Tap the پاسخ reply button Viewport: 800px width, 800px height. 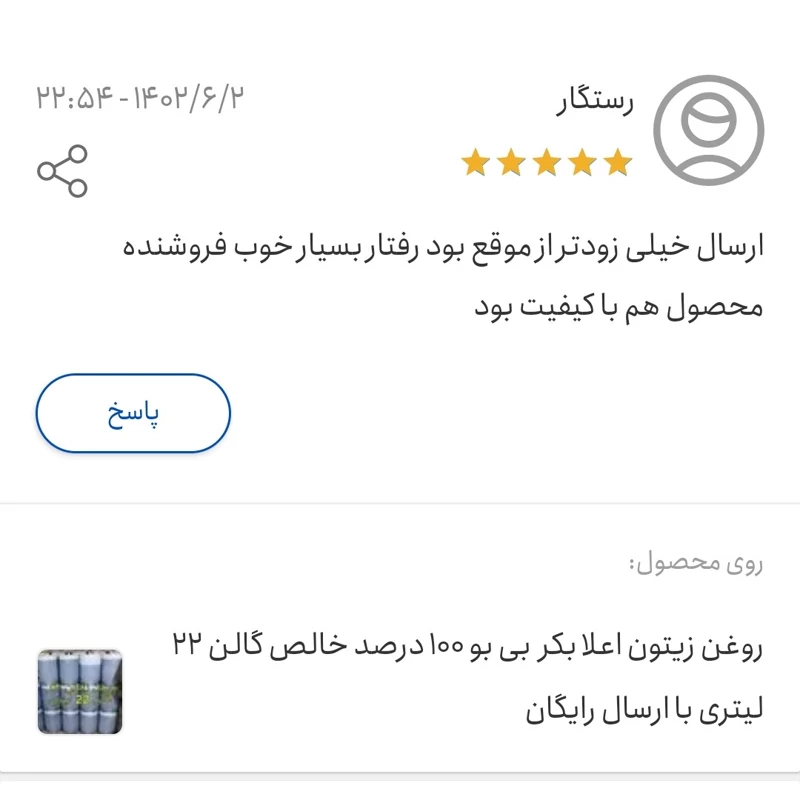coord(133,414)
